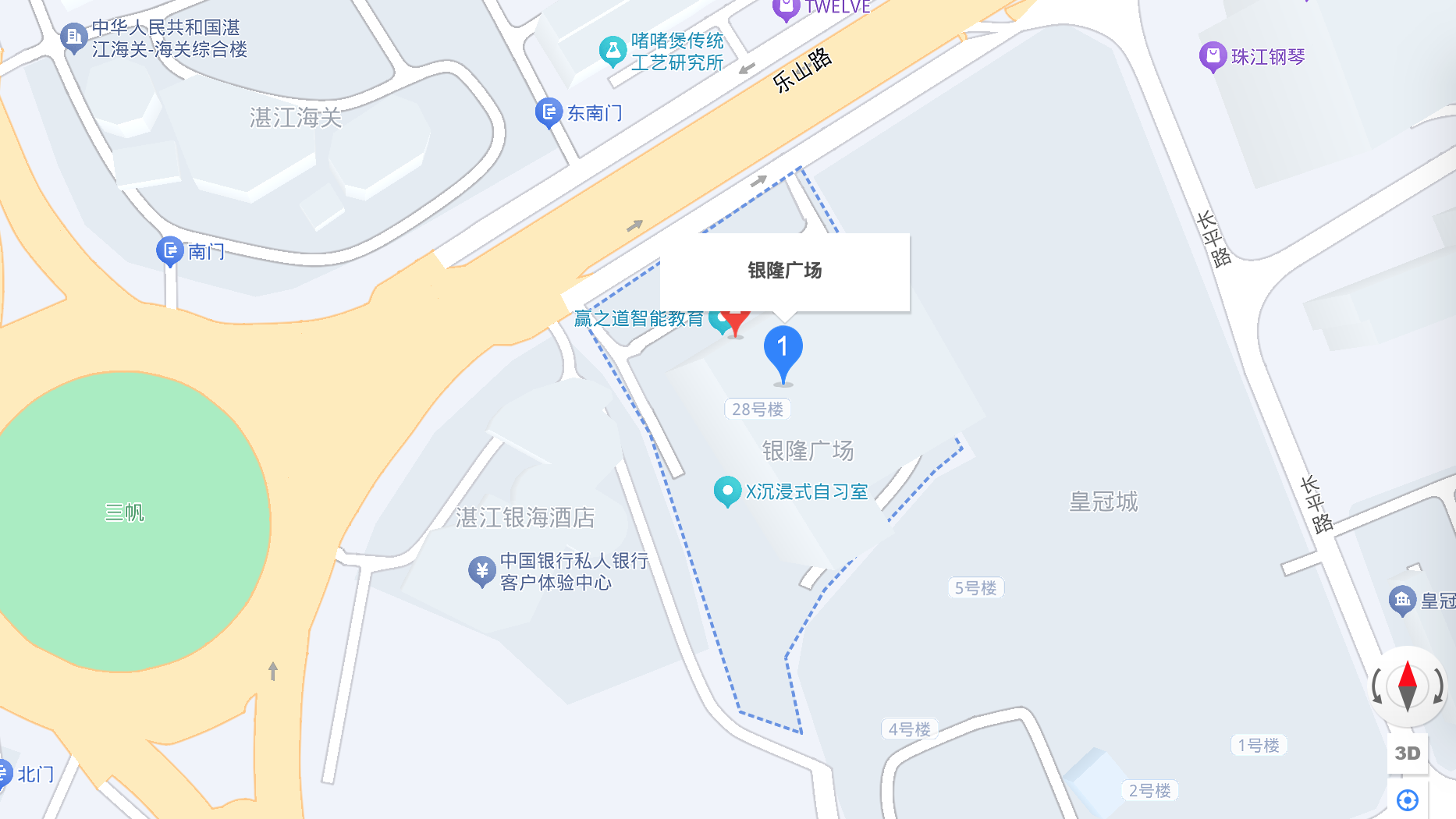Open the 中华人民共和国湛江海关 building marker
This screenshot has width=1456, height=819.
[73, 37]
